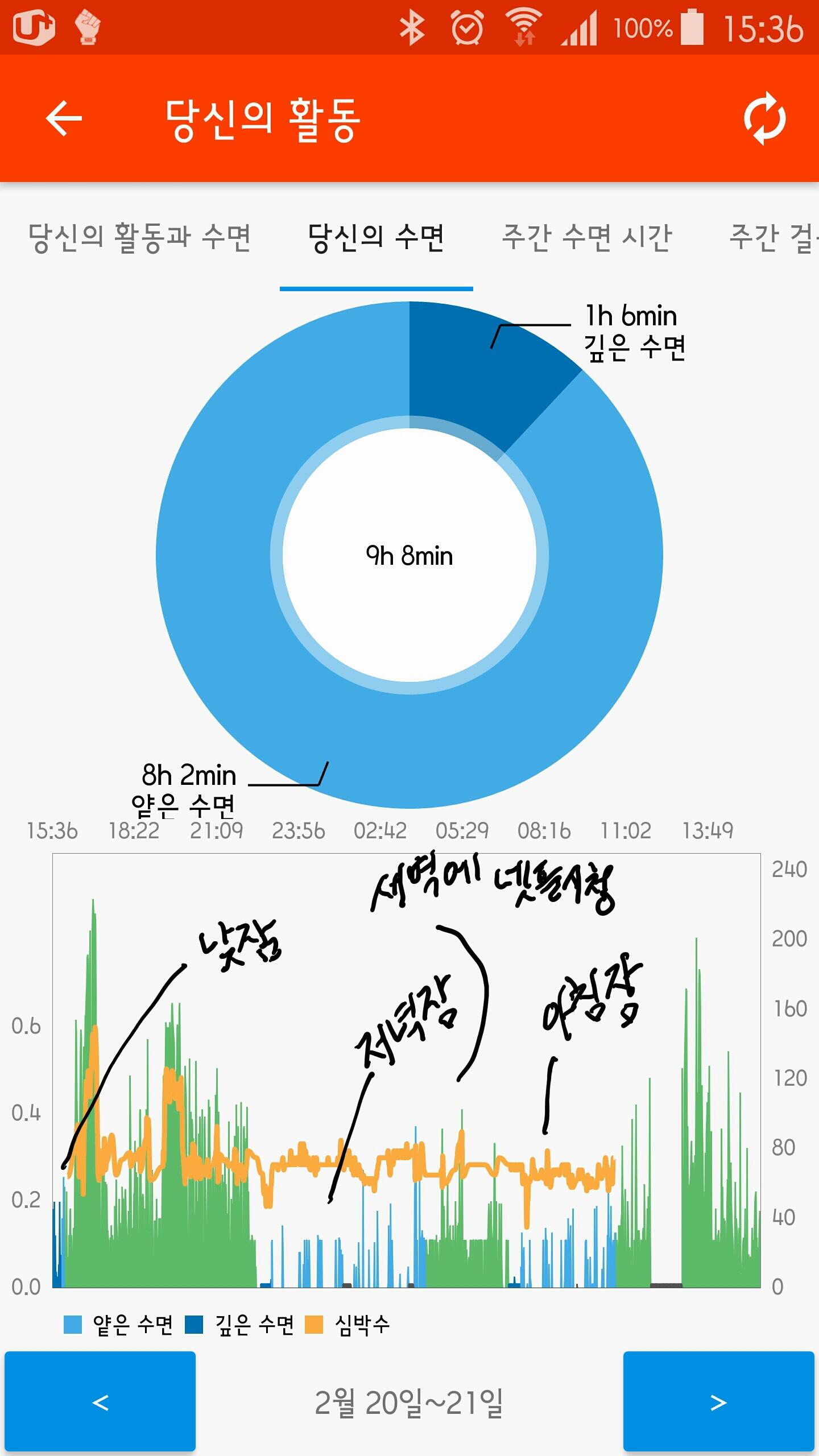Show the next date range
The width and height of the screenshot is (819, 1456).
(719, 1401)
